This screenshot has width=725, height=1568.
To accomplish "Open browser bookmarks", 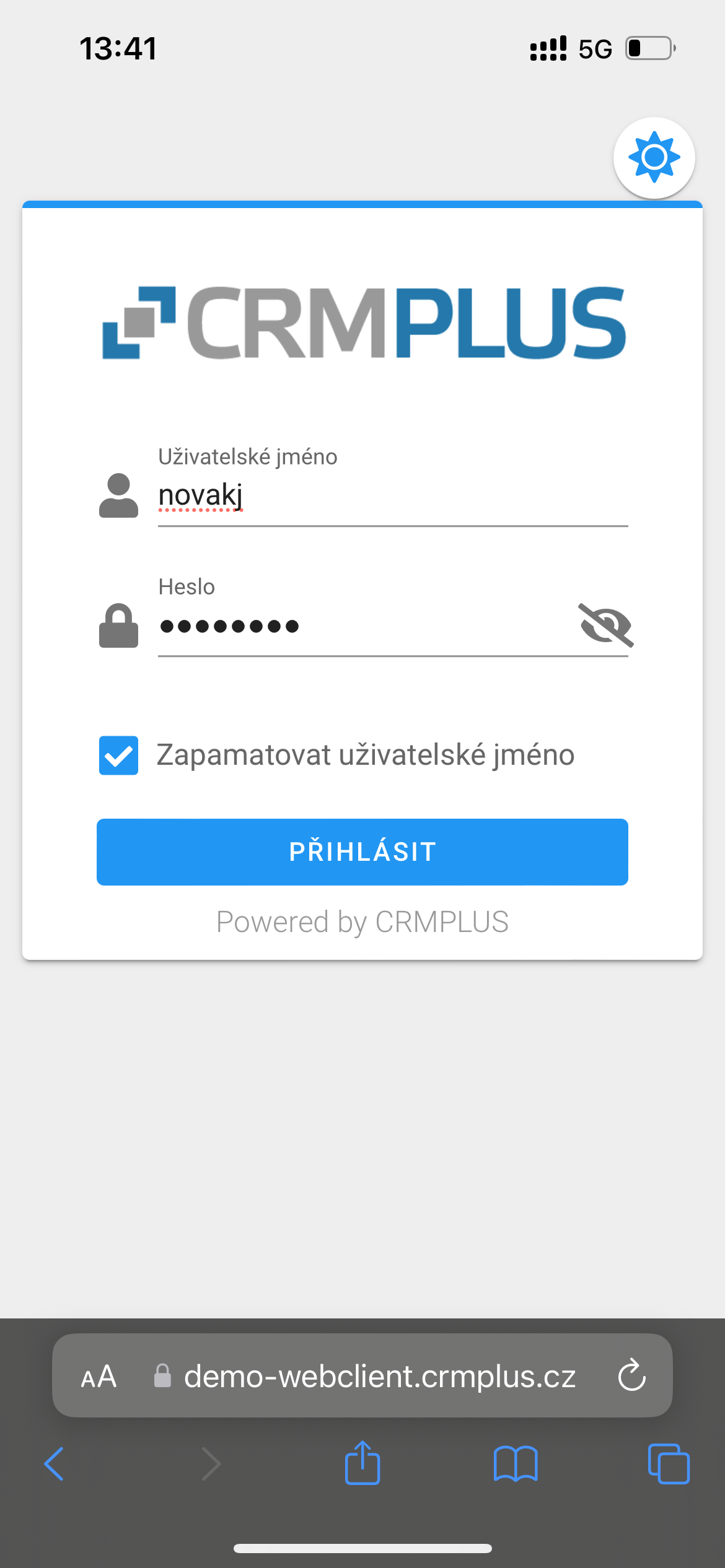I will 516,1464.
